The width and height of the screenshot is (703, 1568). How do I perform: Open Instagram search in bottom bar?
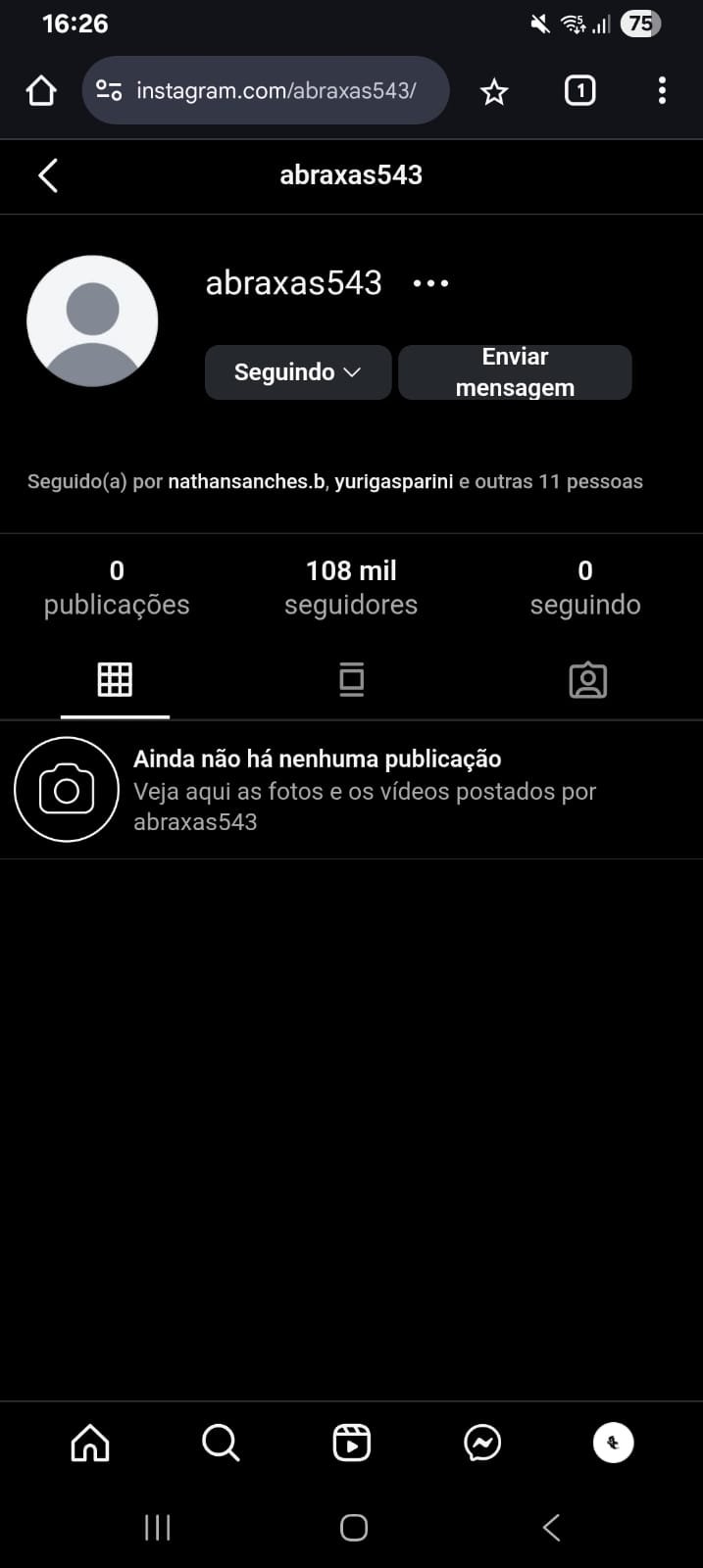[x=221, y=1443]
